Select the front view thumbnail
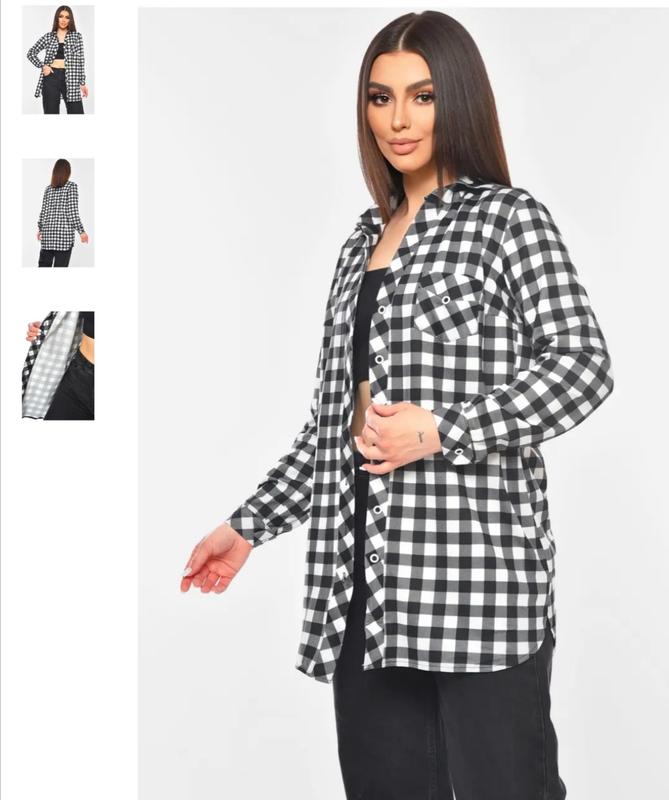669x800 pixels. pyautogui.click(x=58, y=60)
